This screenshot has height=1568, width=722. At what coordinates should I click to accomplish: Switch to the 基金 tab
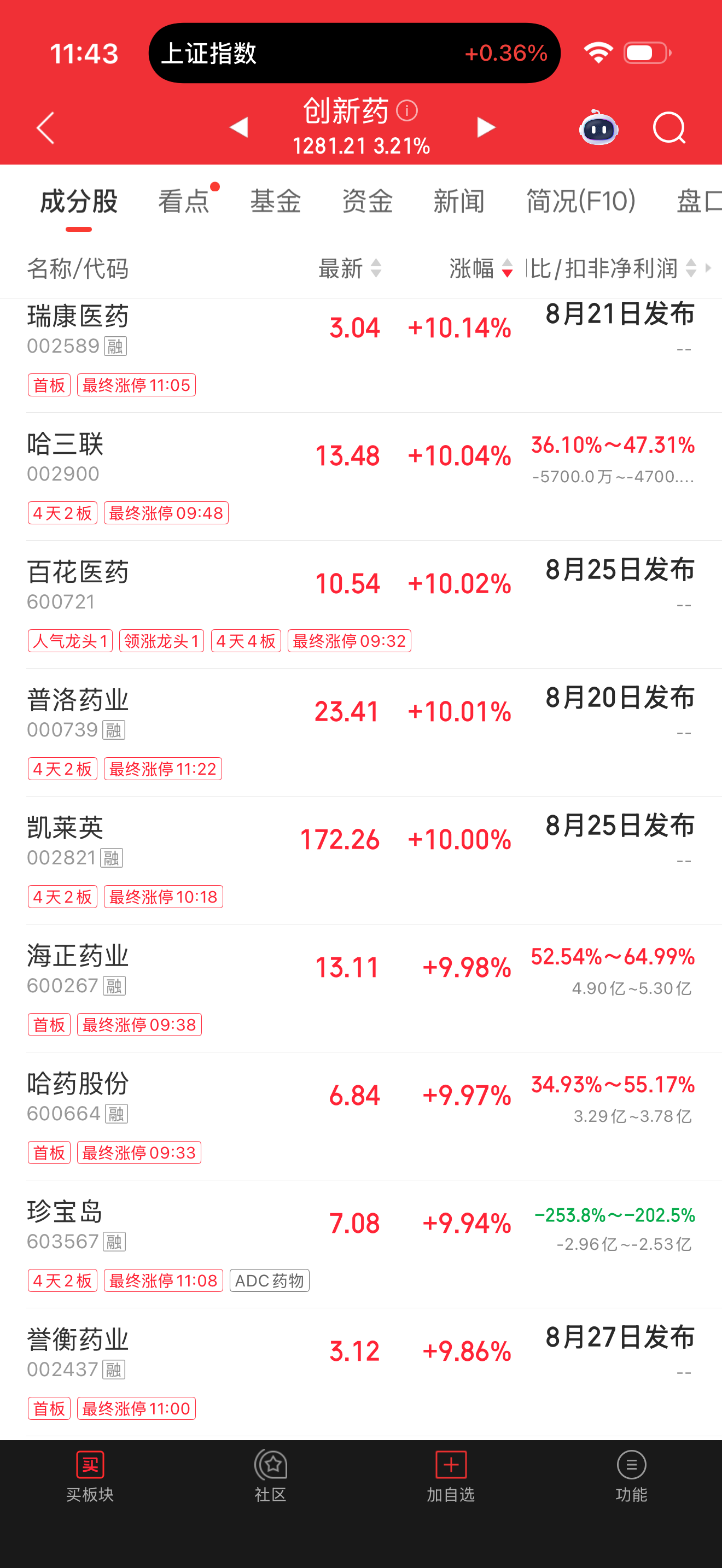click(276, 201)
